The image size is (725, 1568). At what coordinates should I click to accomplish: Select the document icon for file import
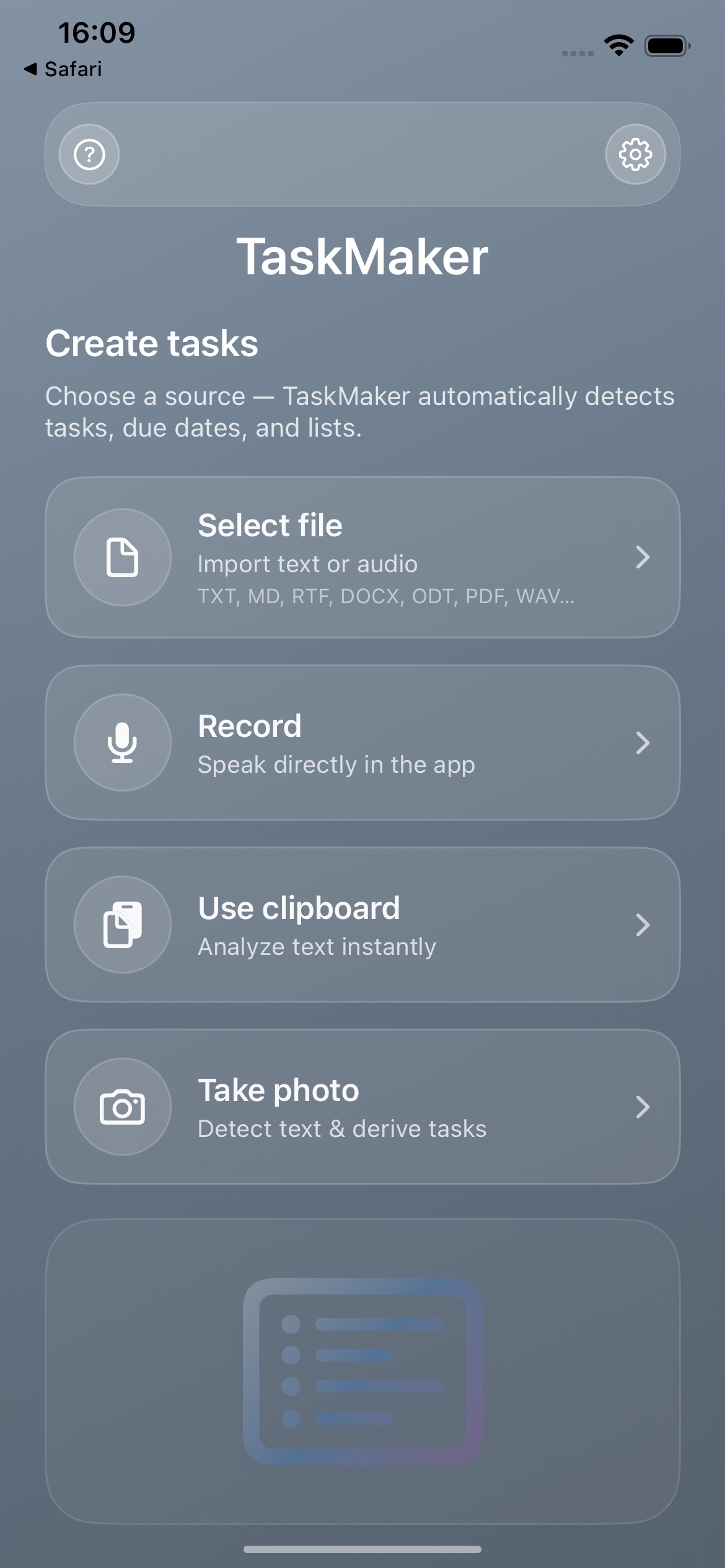pyautogui.click(x=123, y=557)
